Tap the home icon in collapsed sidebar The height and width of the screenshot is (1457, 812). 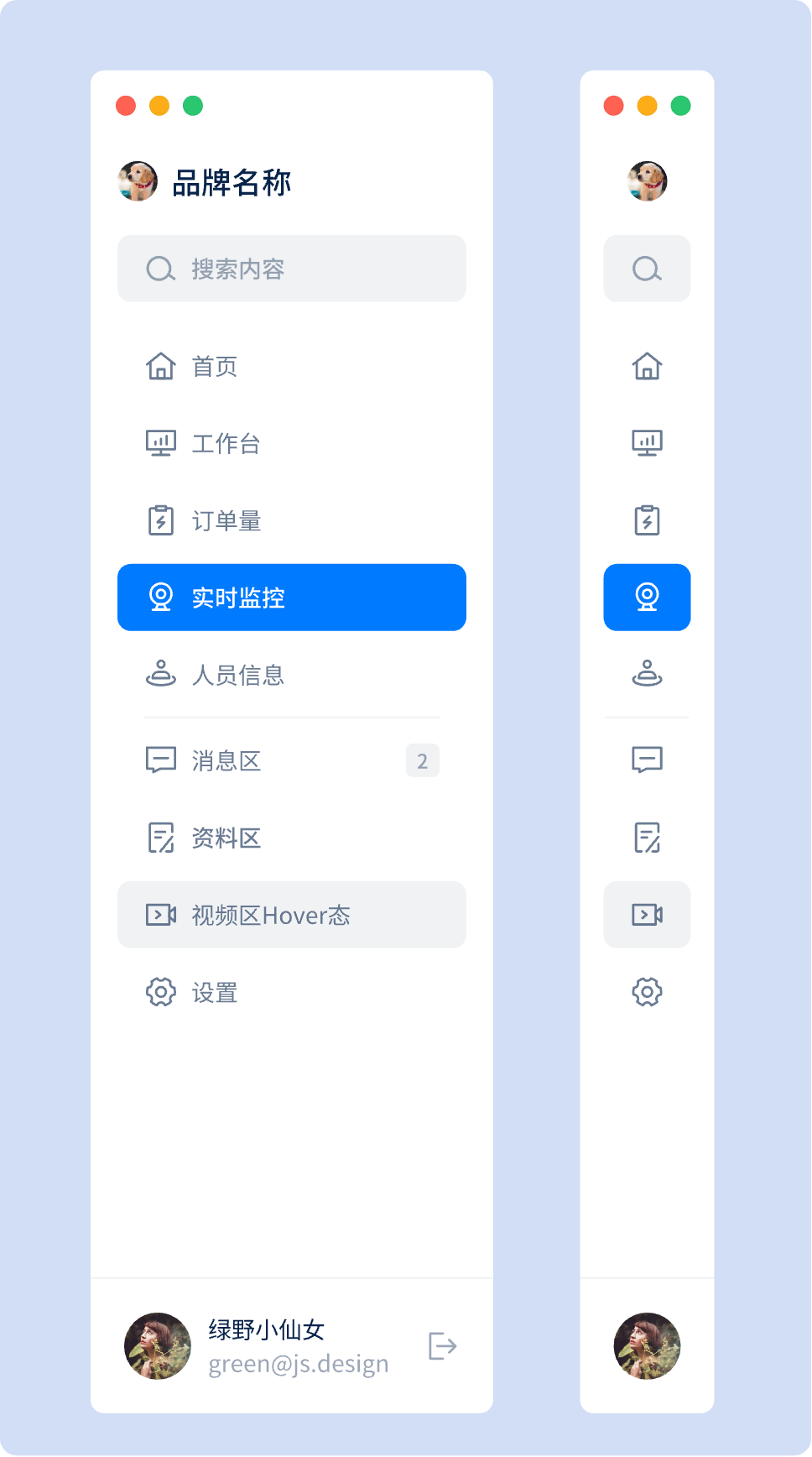click(647, 367)
